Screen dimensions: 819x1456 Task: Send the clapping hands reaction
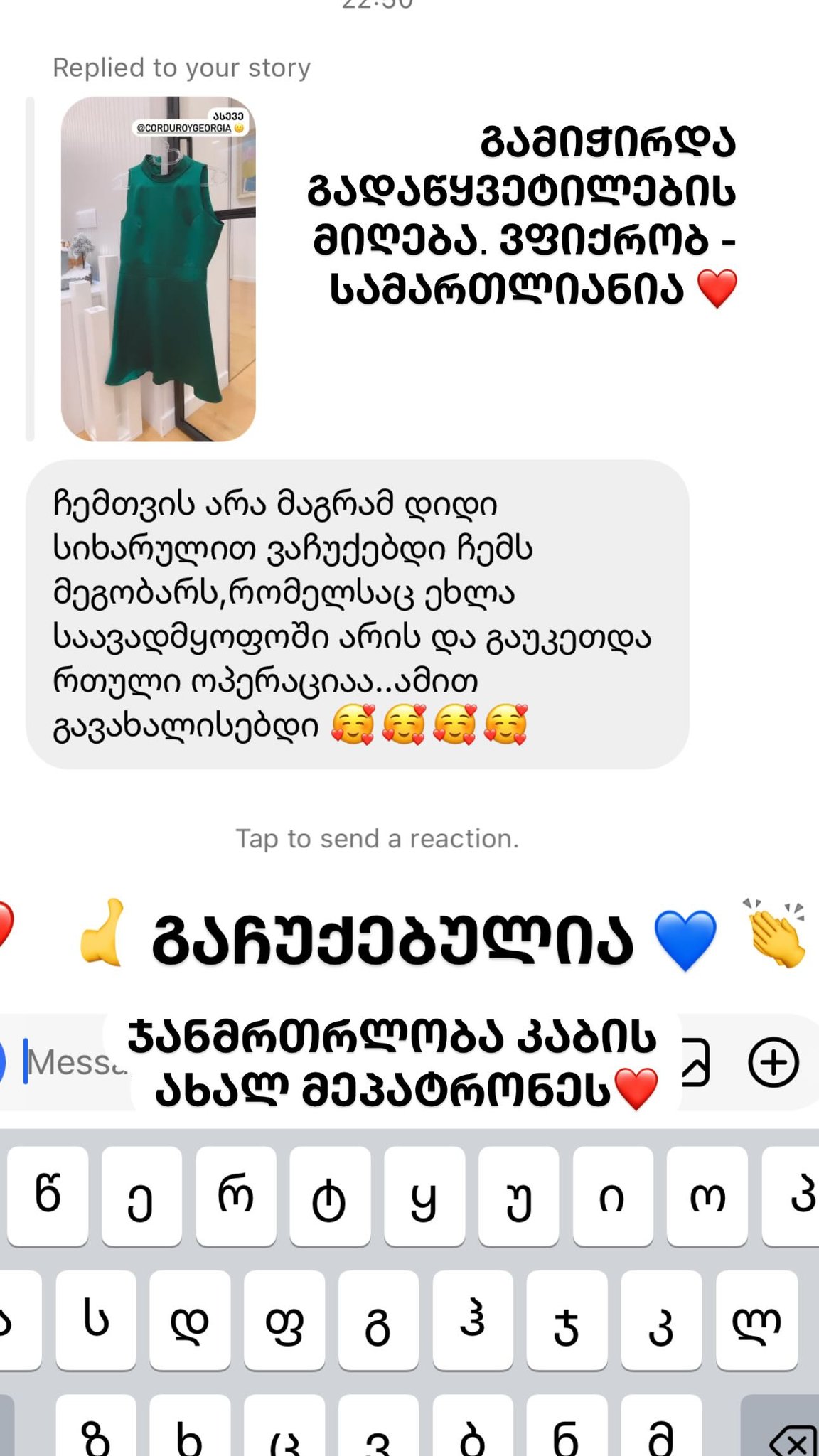[775, 933]
